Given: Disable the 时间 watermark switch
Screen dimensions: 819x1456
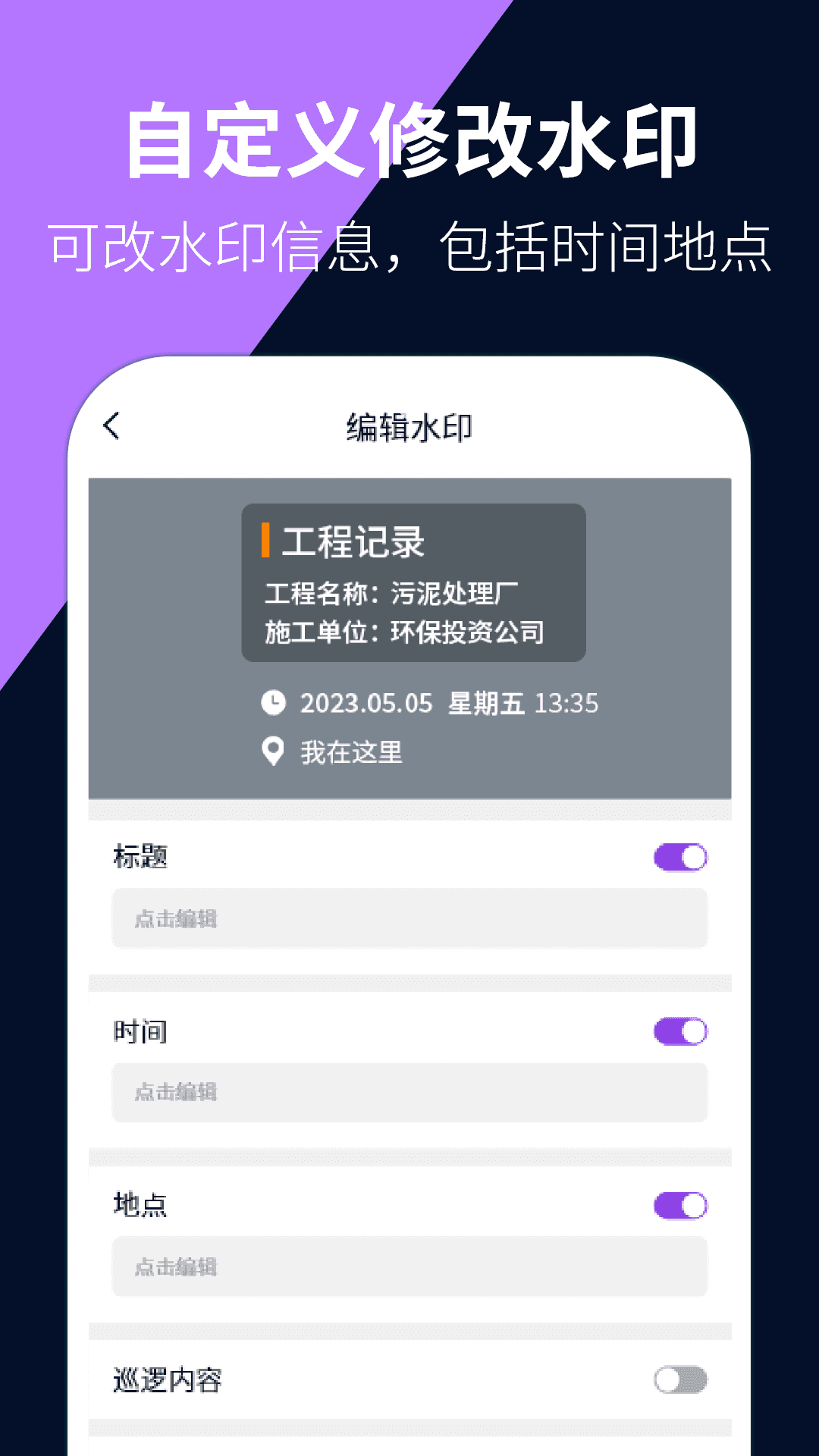Looking at the screenshot, I should (679, 1031).
